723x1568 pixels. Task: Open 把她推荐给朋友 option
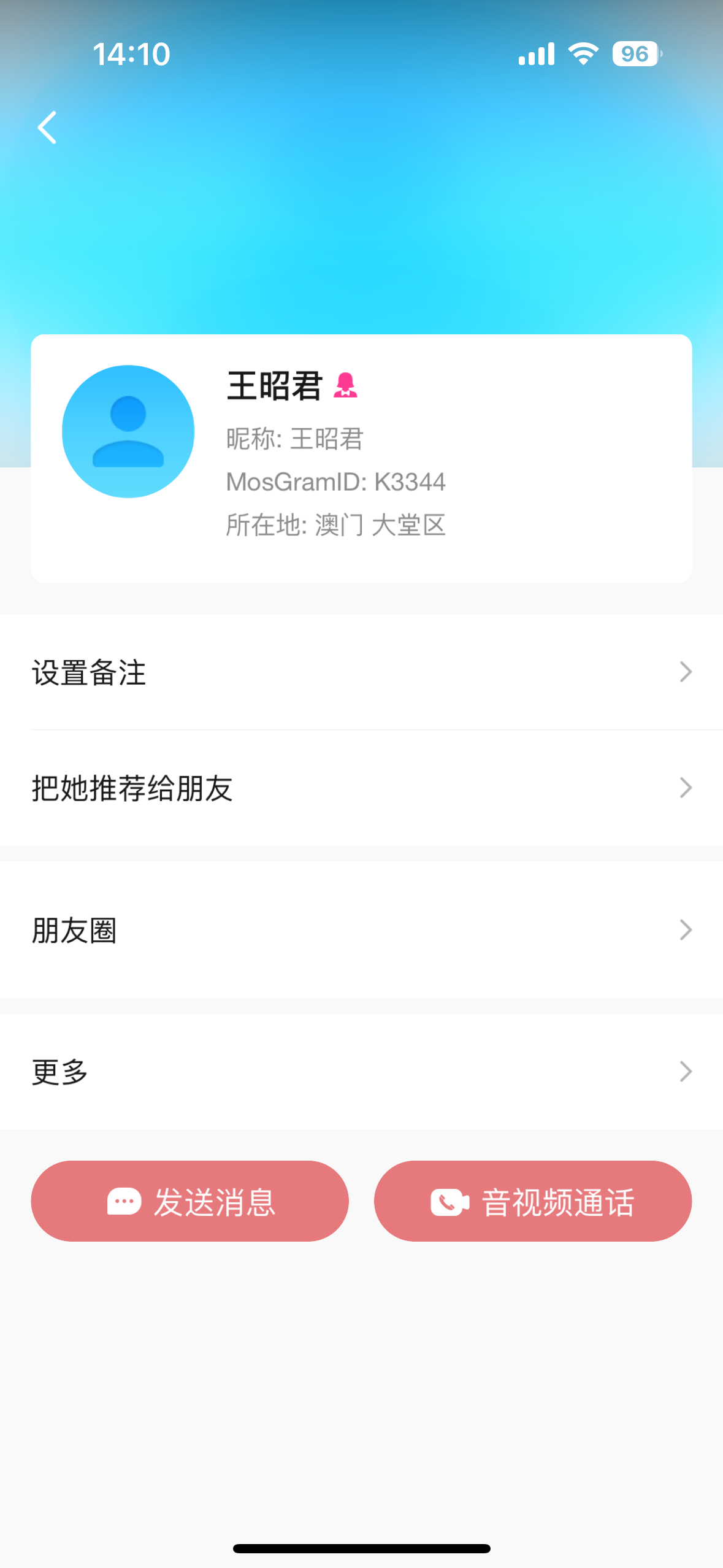point(361,788)
